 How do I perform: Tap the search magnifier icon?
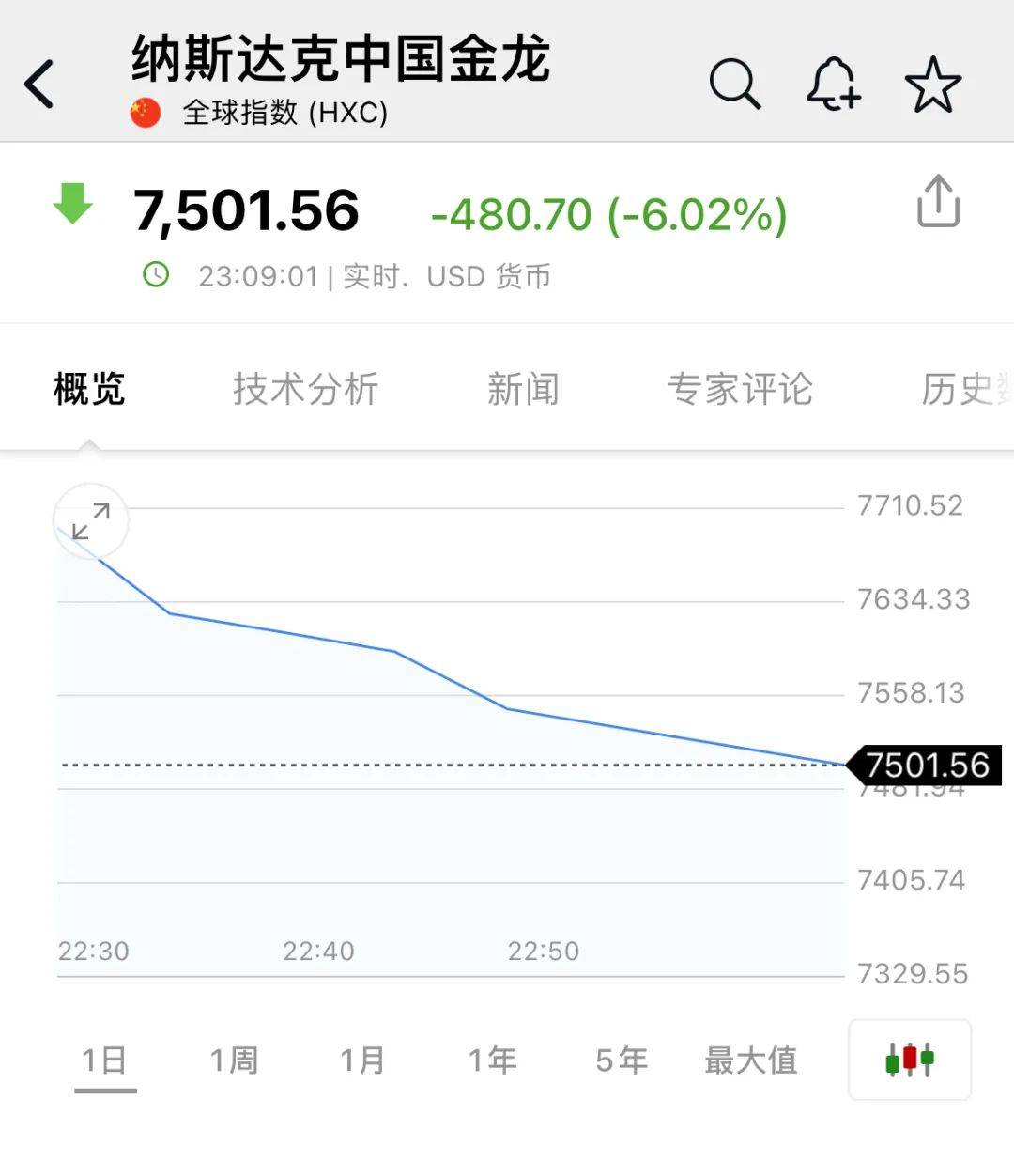(x=736, y=83)
